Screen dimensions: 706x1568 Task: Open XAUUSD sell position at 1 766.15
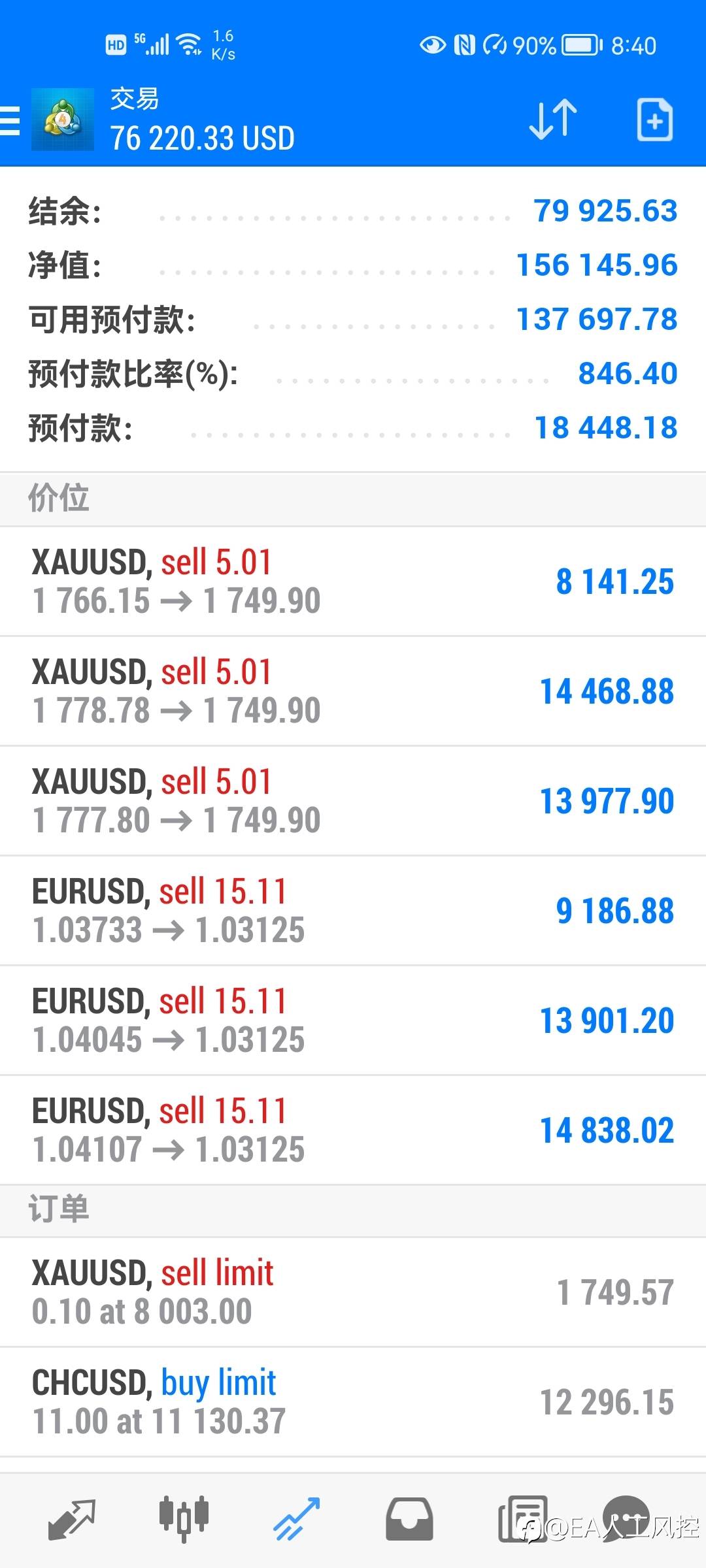[353, 581]
